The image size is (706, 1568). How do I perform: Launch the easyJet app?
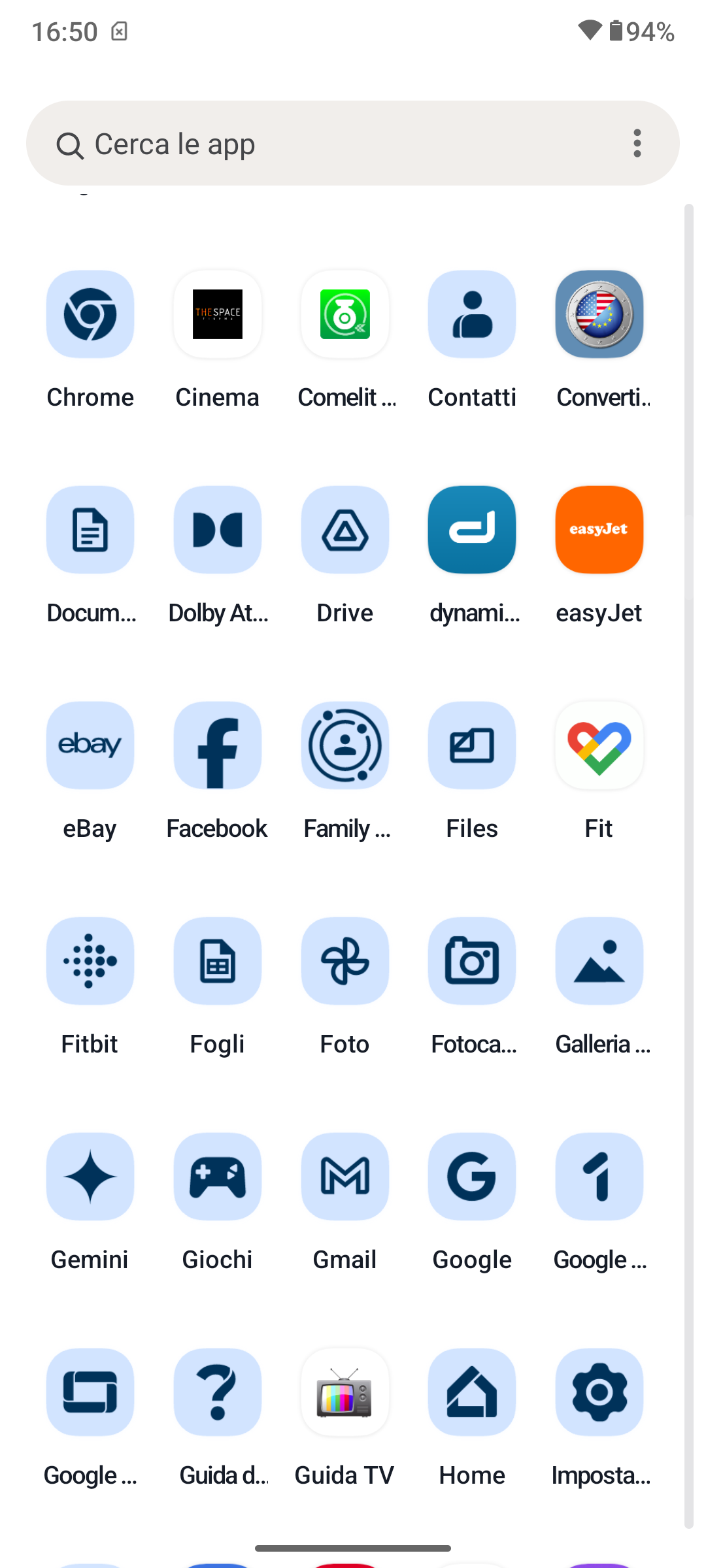[x=599, y=531]
